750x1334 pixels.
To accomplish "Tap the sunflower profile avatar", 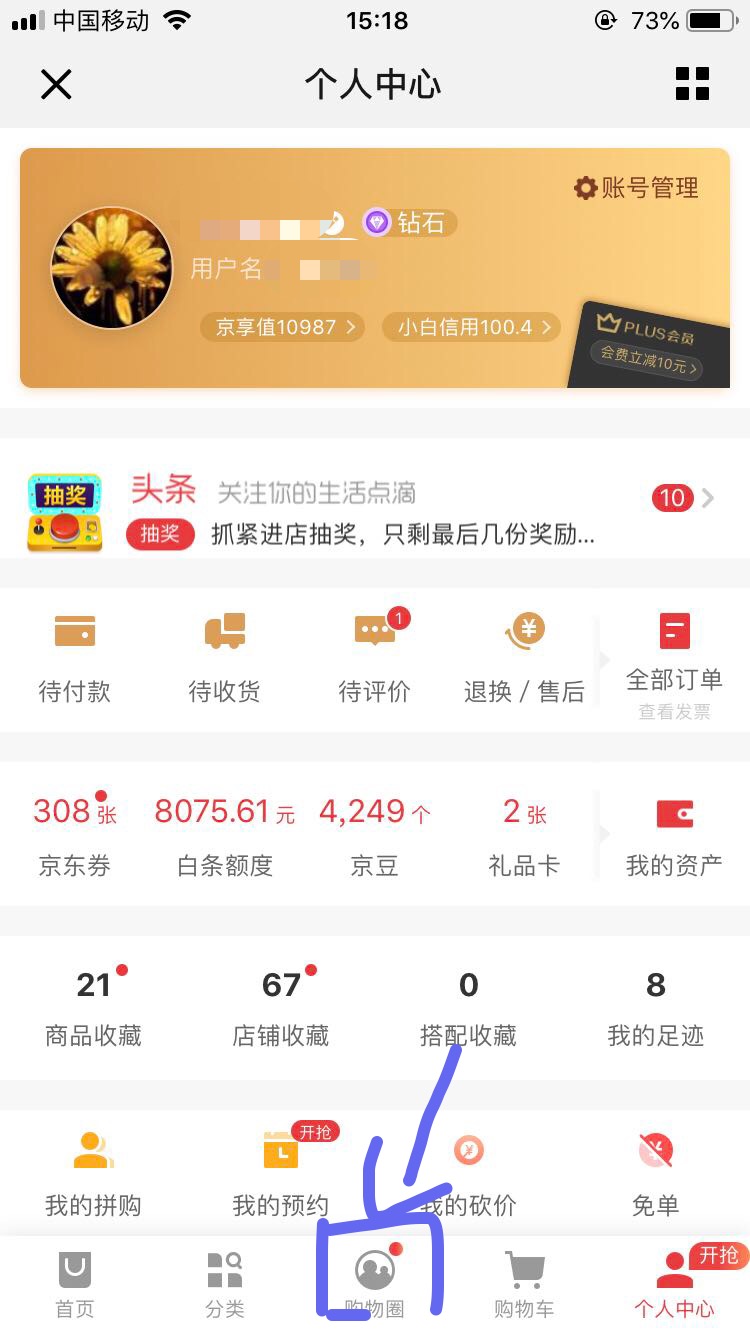I will 112,268.
